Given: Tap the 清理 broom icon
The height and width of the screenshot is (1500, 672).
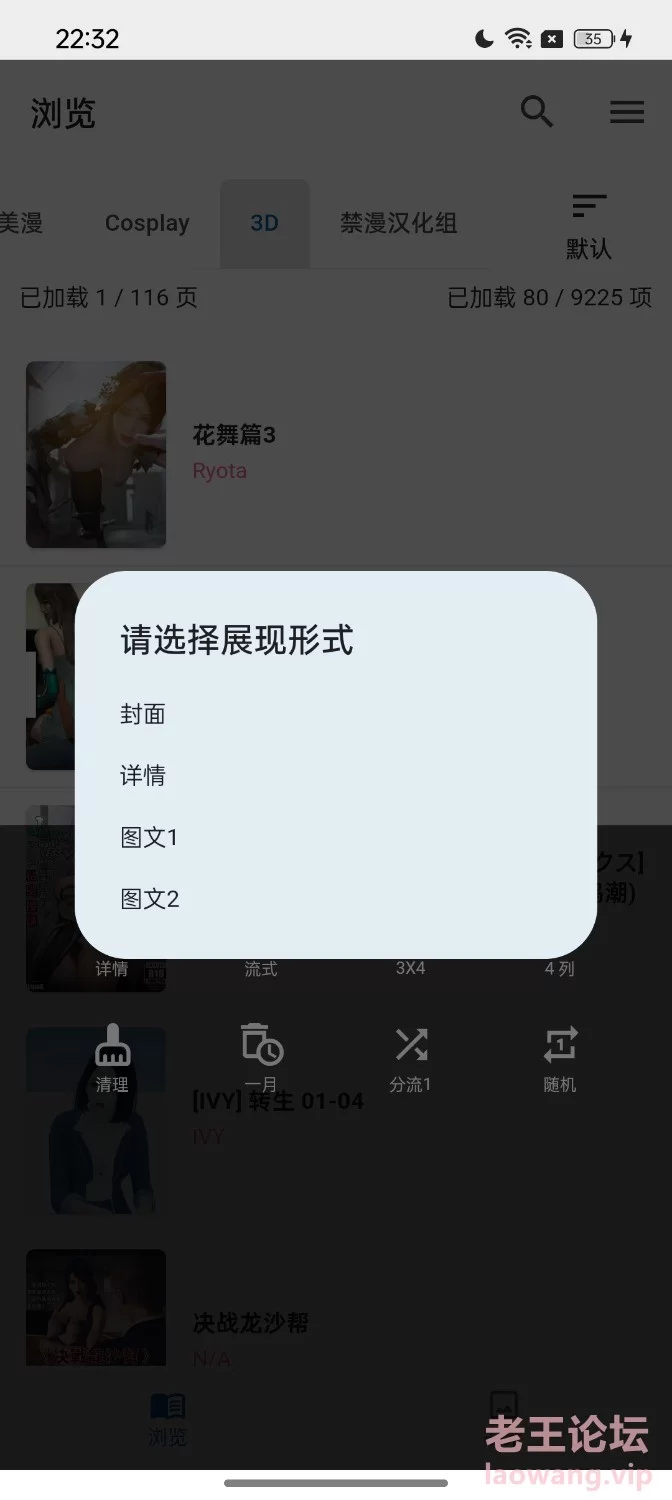Looking at the screenshot, I should click(x=112, y=1046).
